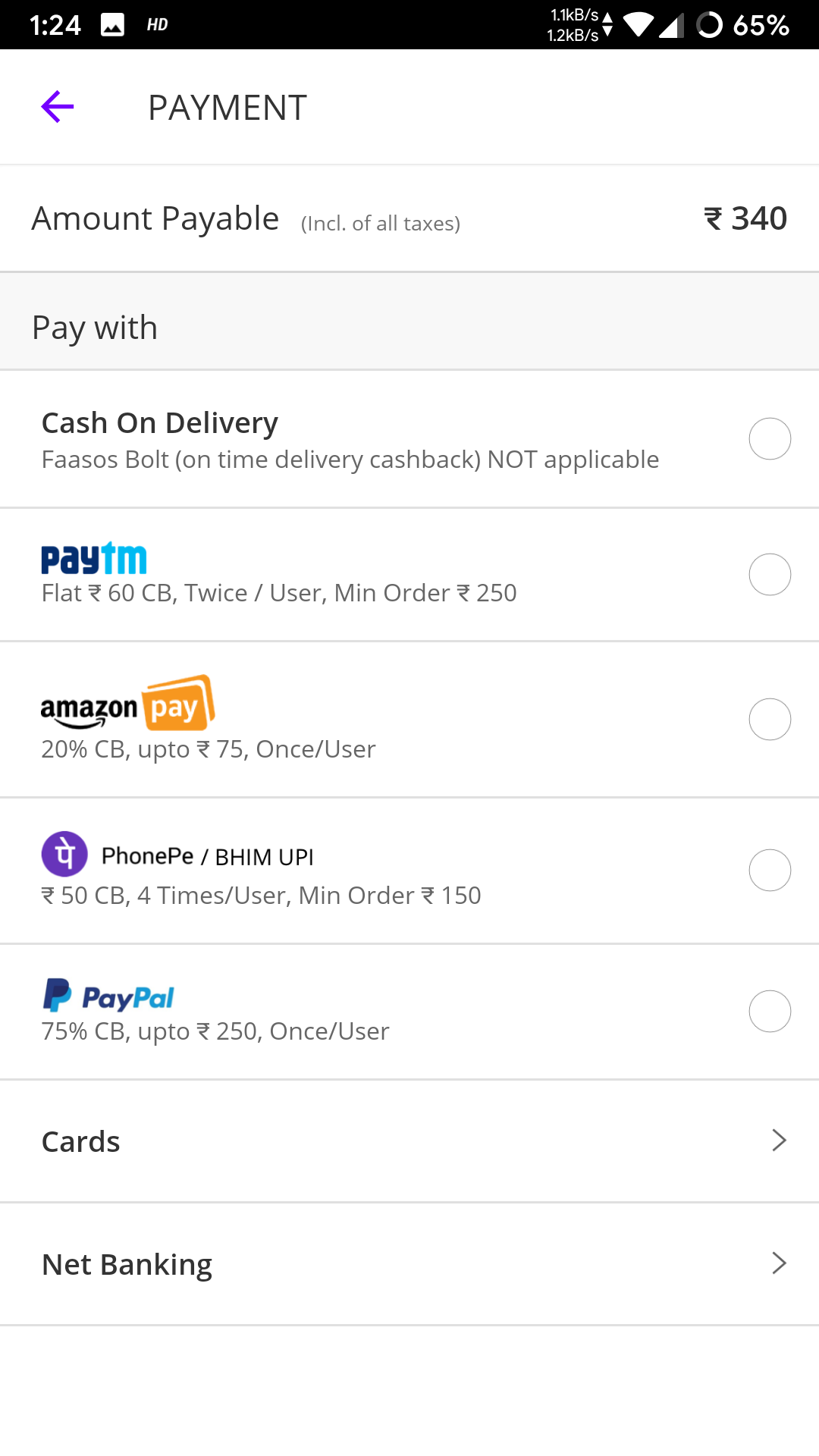
Task: Select PhonePe / BHIM UPI option
Action: tap(770, 870)
